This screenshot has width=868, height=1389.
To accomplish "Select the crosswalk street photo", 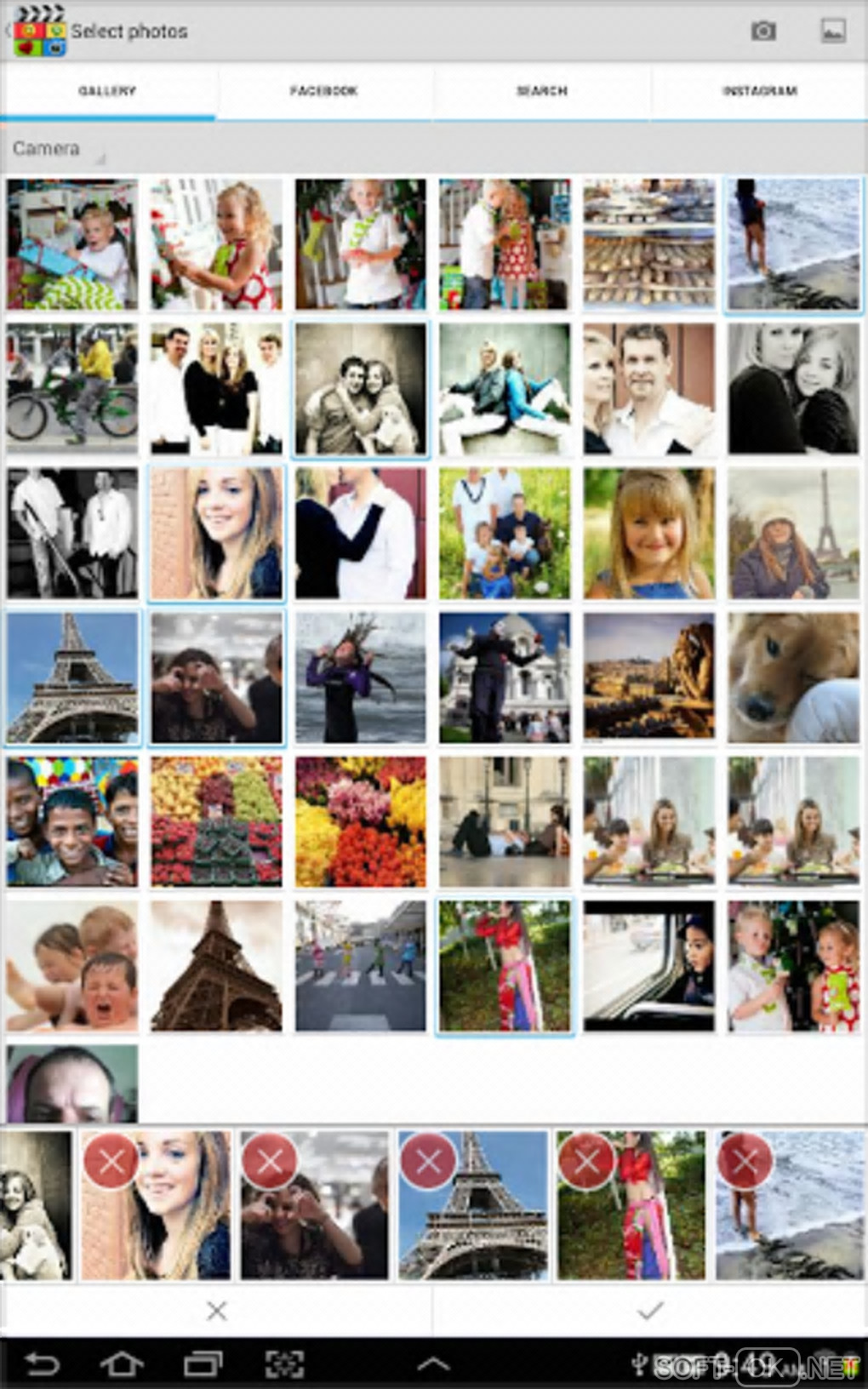I will 361,966.
